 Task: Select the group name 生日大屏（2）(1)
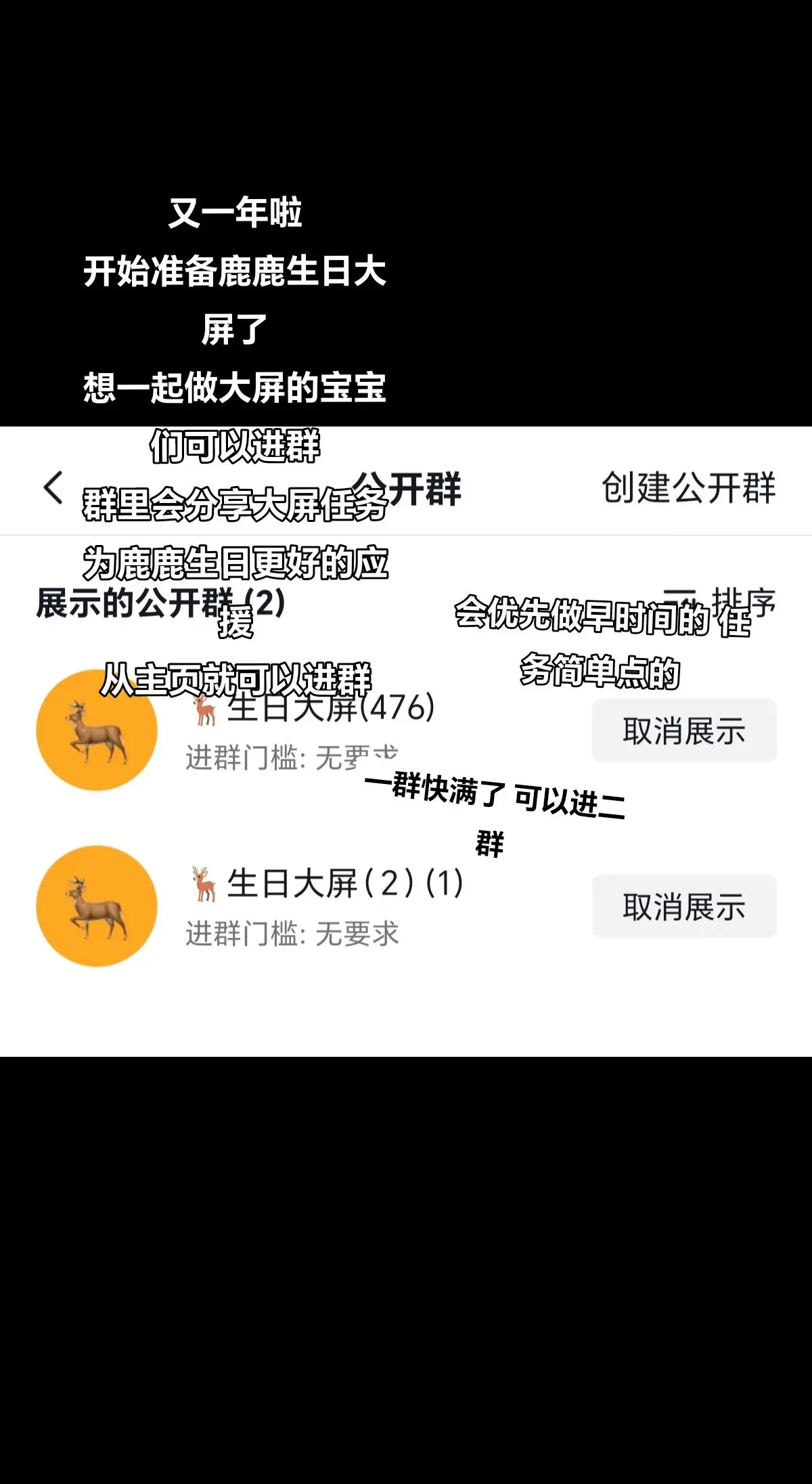tap(338, 885)
